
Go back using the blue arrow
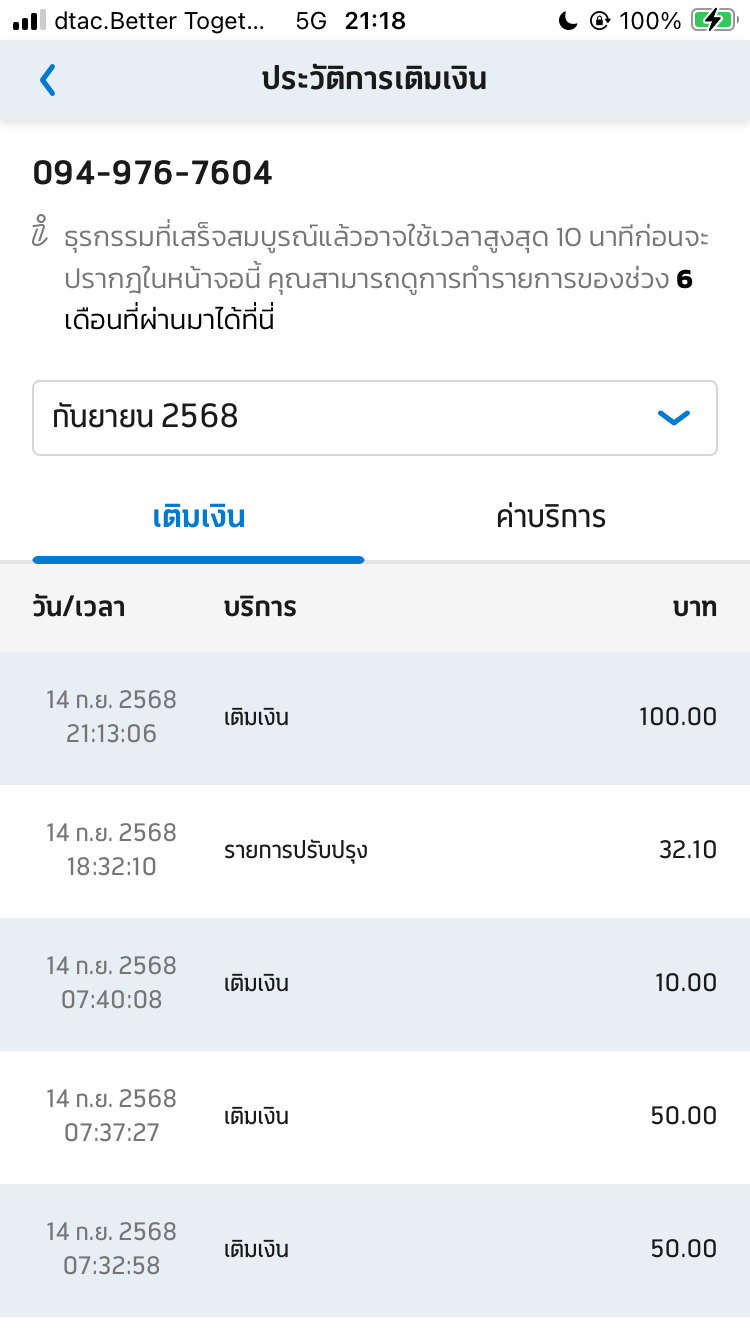click(x=47, y=80)
